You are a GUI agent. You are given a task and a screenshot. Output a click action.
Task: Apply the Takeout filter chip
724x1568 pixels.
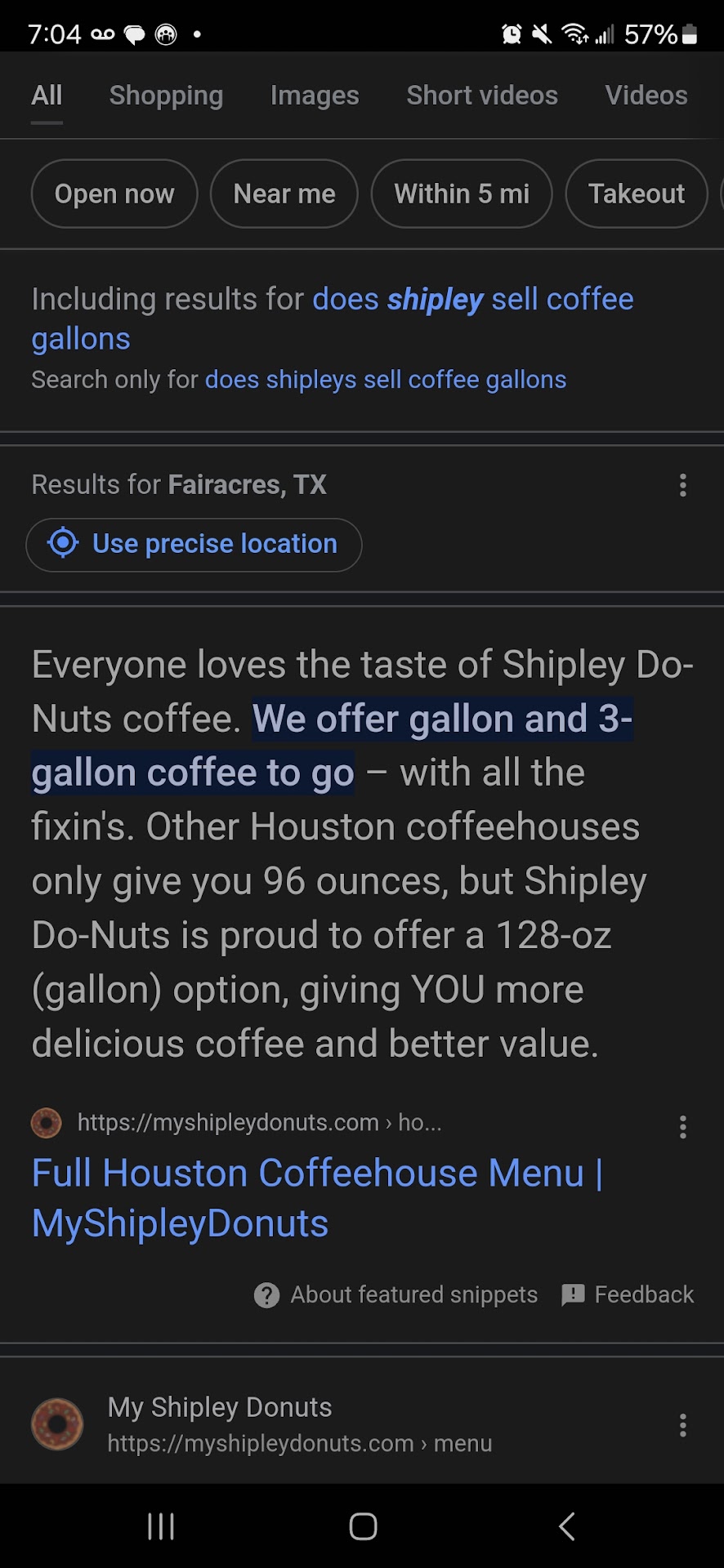click(x=636, y=194)
